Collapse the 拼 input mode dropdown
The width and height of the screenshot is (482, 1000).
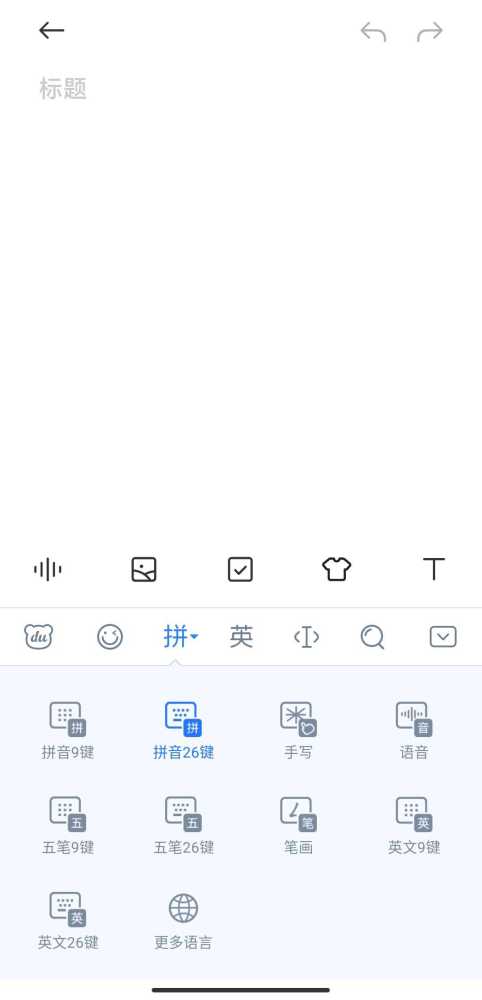(x=180, y=636)
